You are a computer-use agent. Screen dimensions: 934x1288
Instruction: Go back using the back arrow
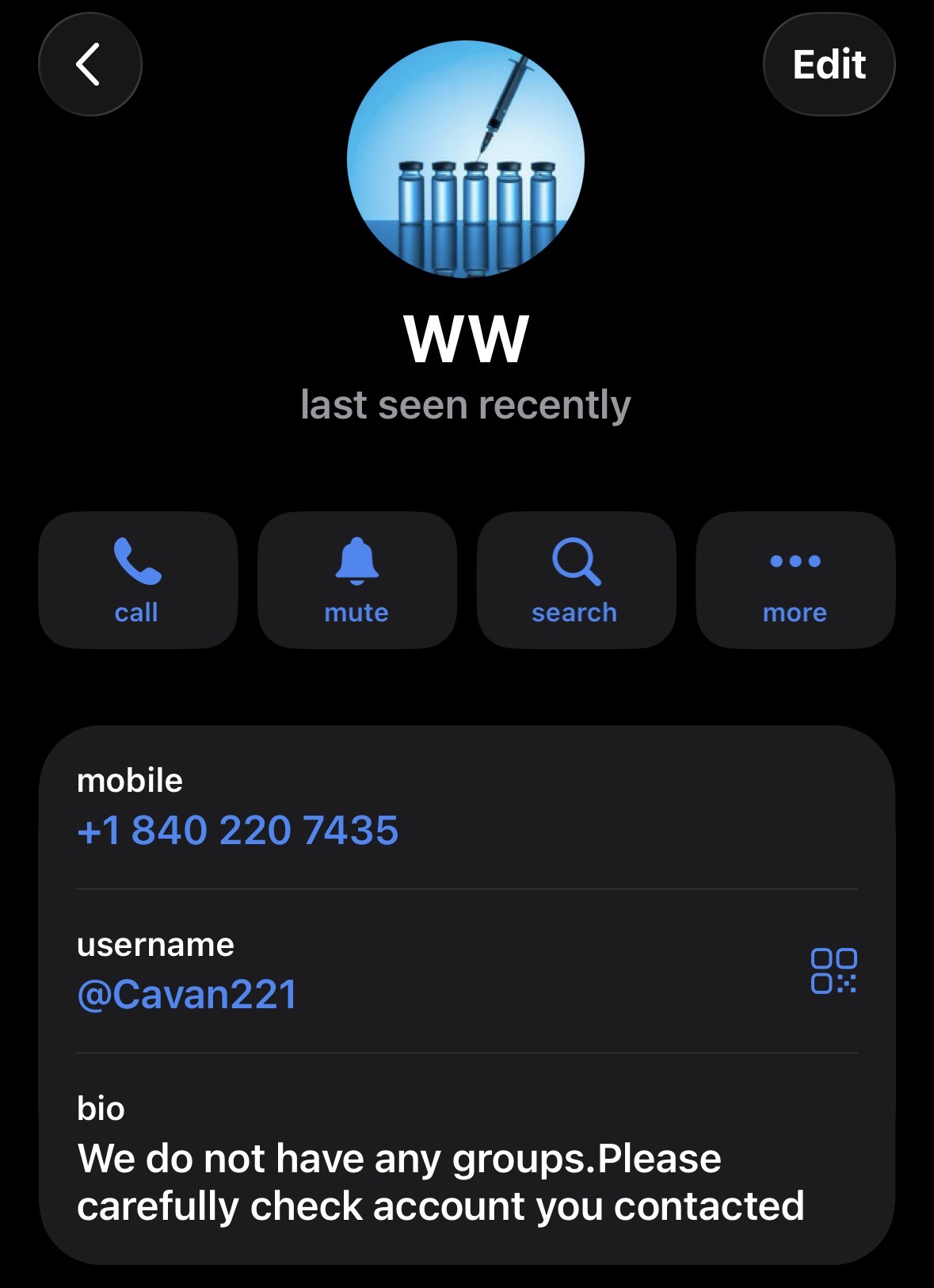pyautogui.click(x=90, y=64)
